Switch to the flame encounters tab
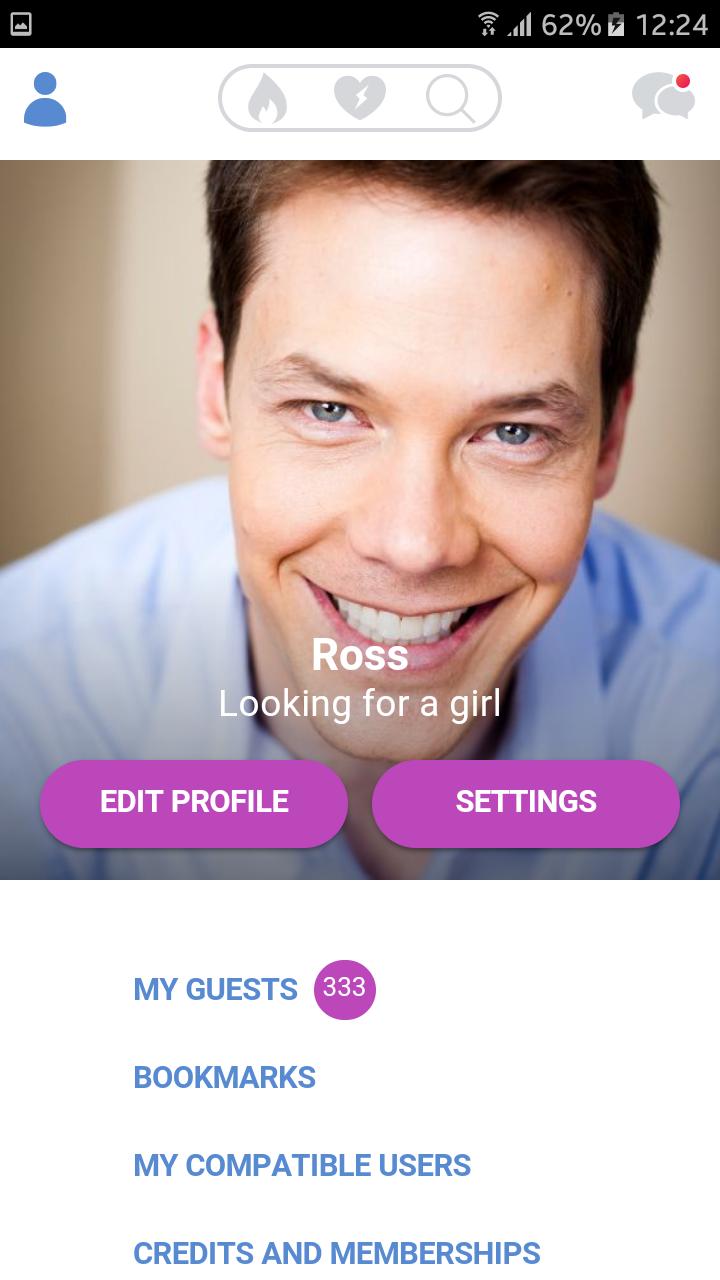 click(268, 99)
